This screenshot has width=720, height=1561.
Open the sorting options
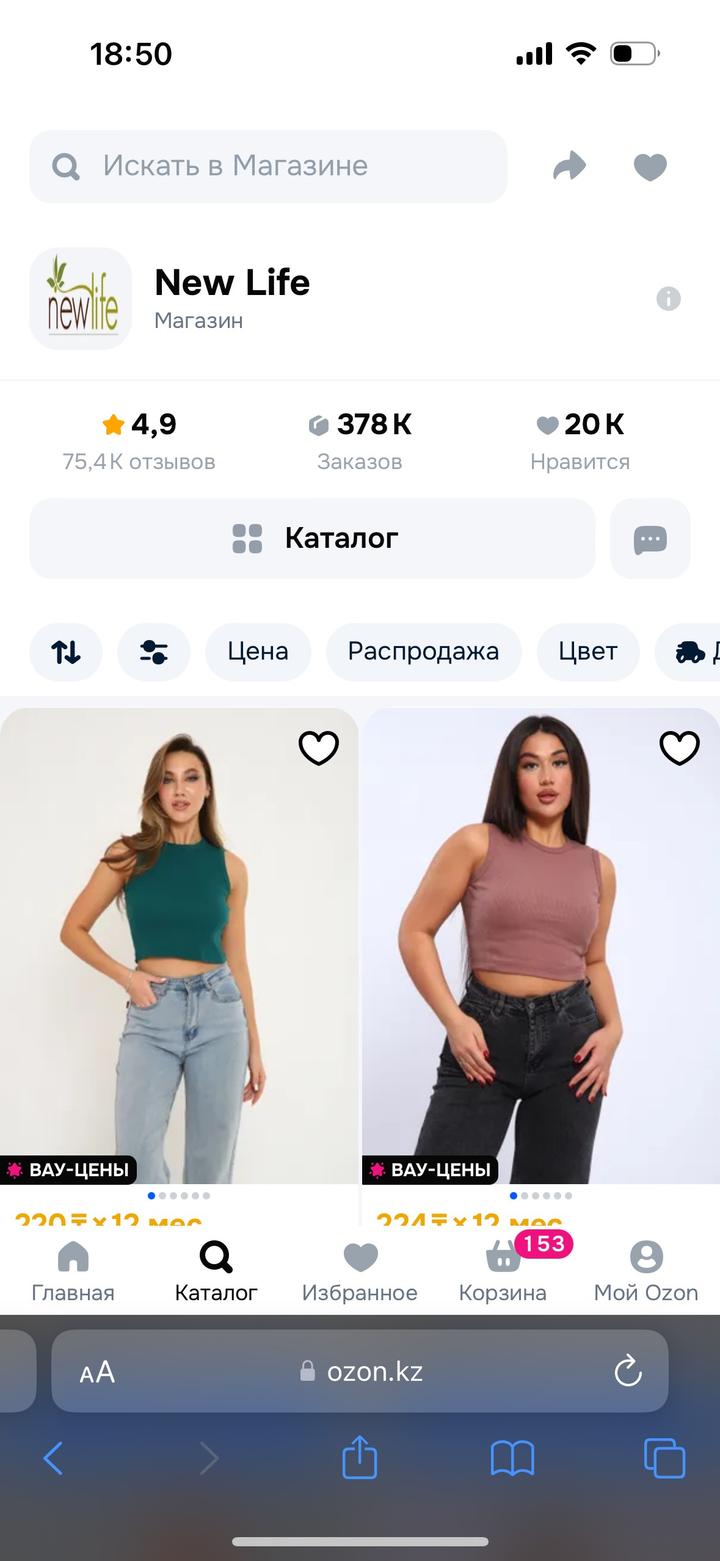66,652
